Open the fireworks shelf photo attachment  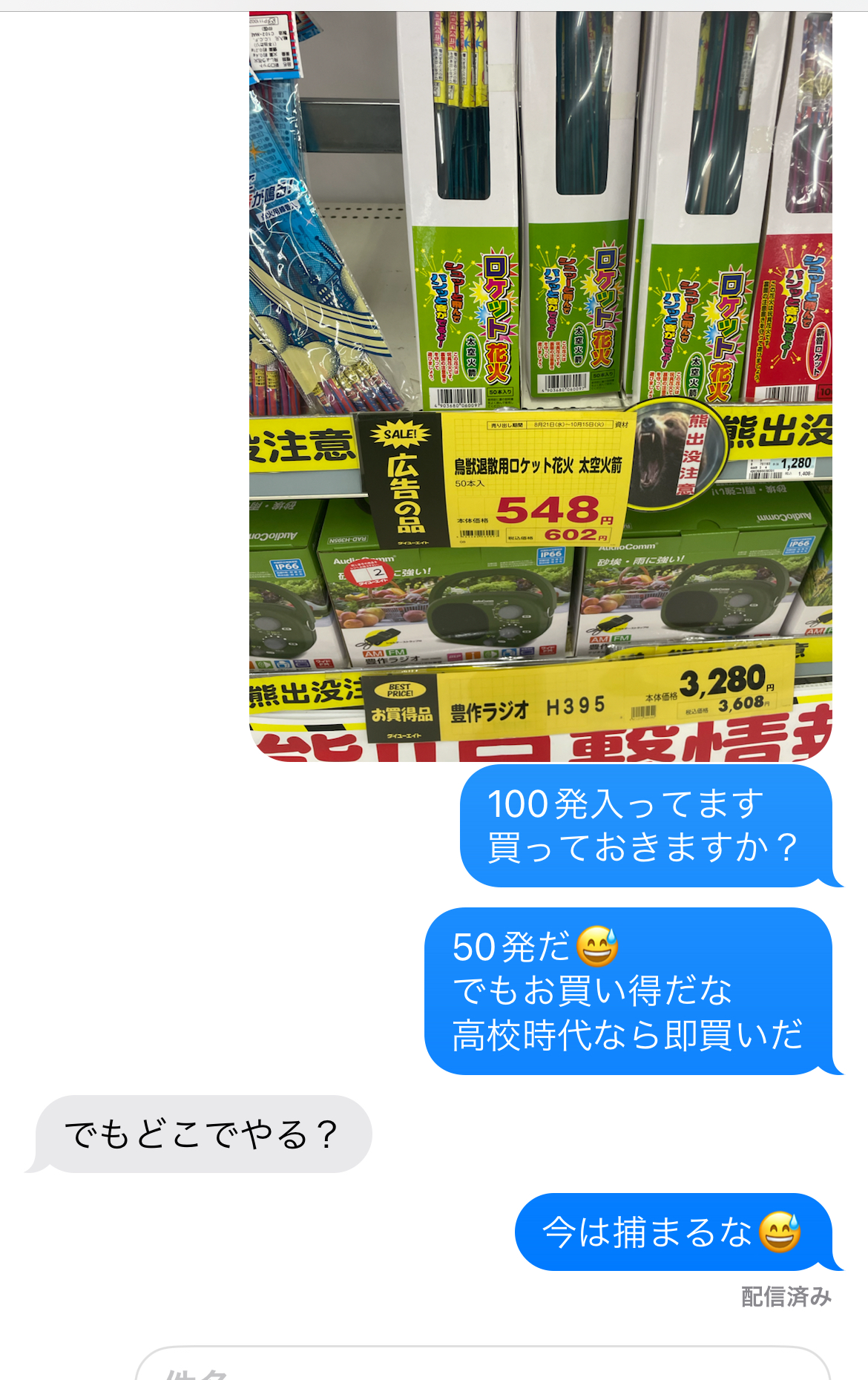point(540,386)
